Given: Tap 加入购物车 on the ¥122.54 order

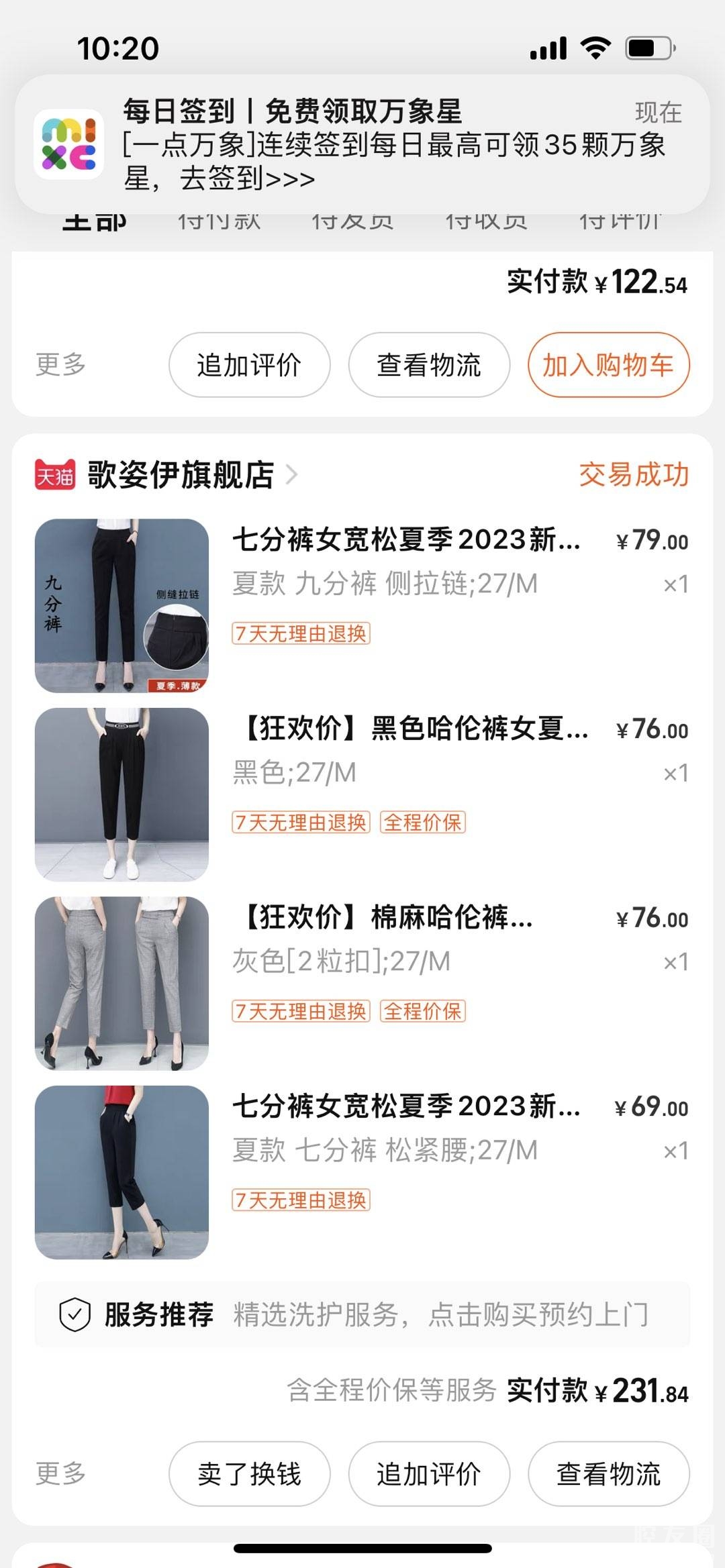Looking at the screenshot, I should tap(608, 365).
